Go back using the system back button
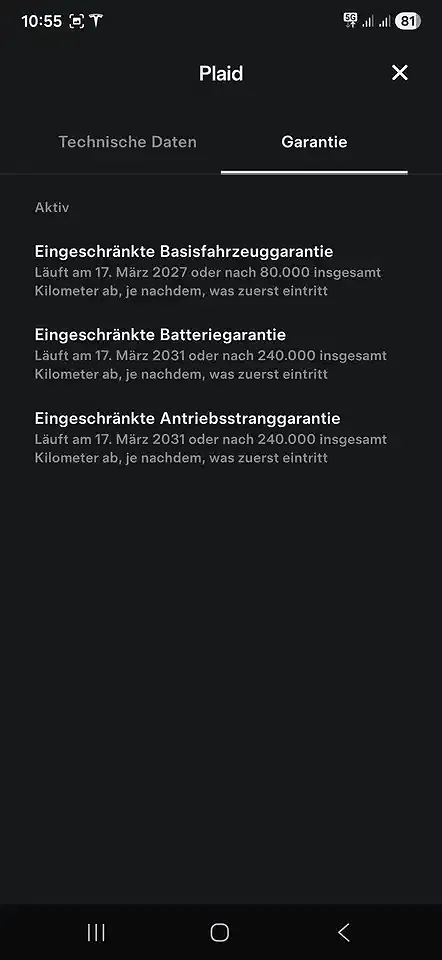Image resolution: width=442 pixels, height=960 pixels. click(344, 932)
